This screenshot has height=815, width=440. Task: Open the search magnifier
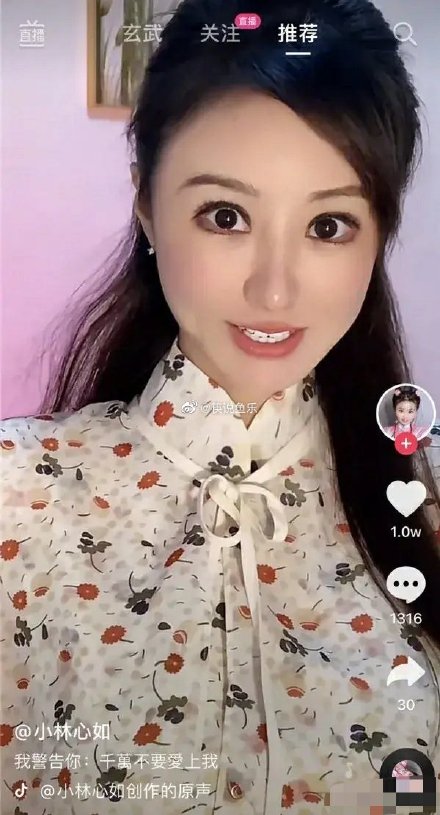click(405, 34)
